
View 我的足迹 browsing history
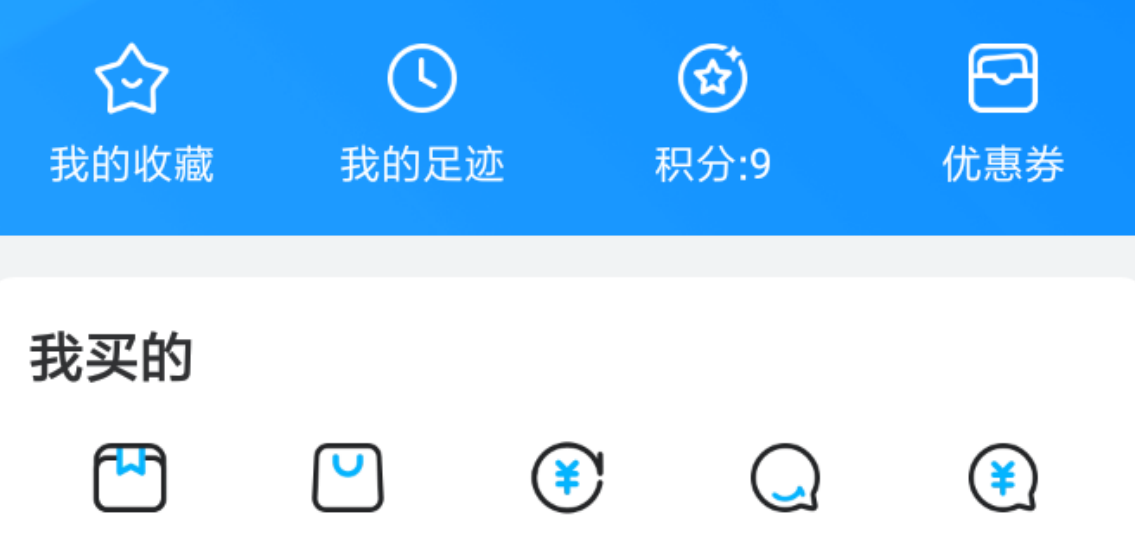[x=422, y=112]
